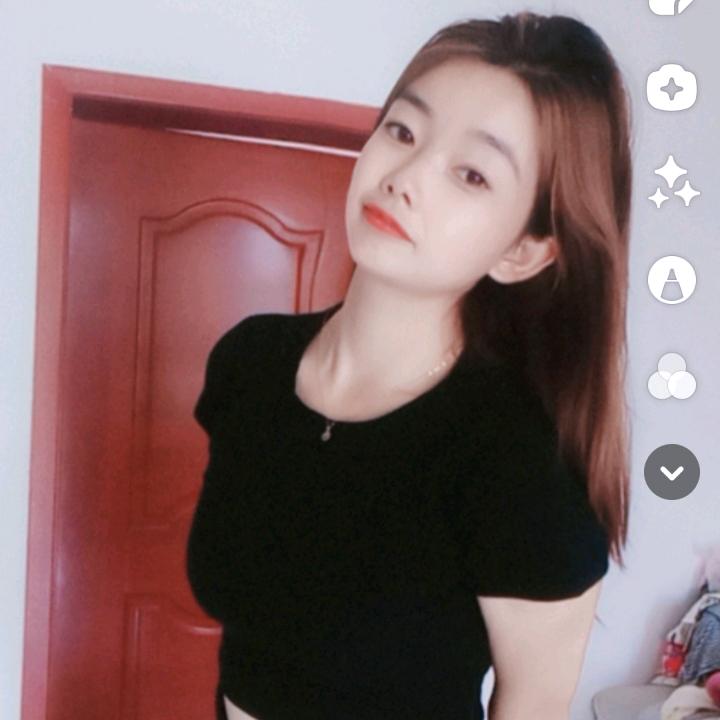This screenshot has height=720, width=720.
Task: Tap the auto-enhance flower icon
Action: click(671, 89)
